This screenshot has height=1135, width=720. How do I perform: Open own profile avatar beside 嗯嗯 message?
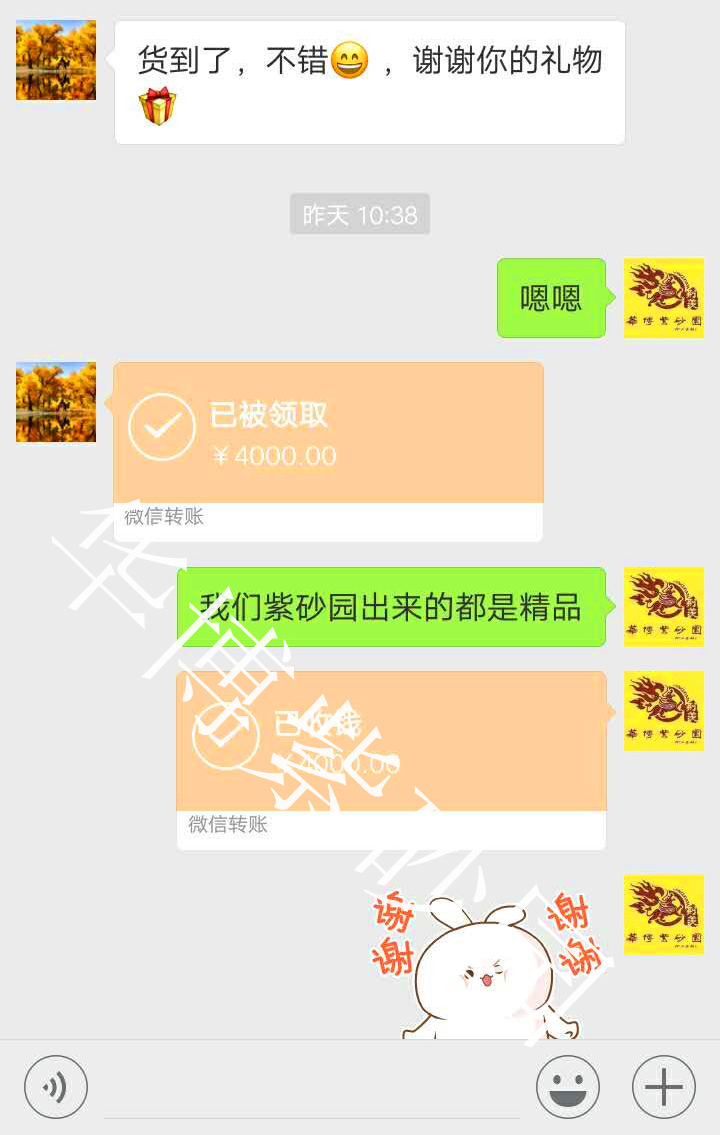[x=663, y=298]
